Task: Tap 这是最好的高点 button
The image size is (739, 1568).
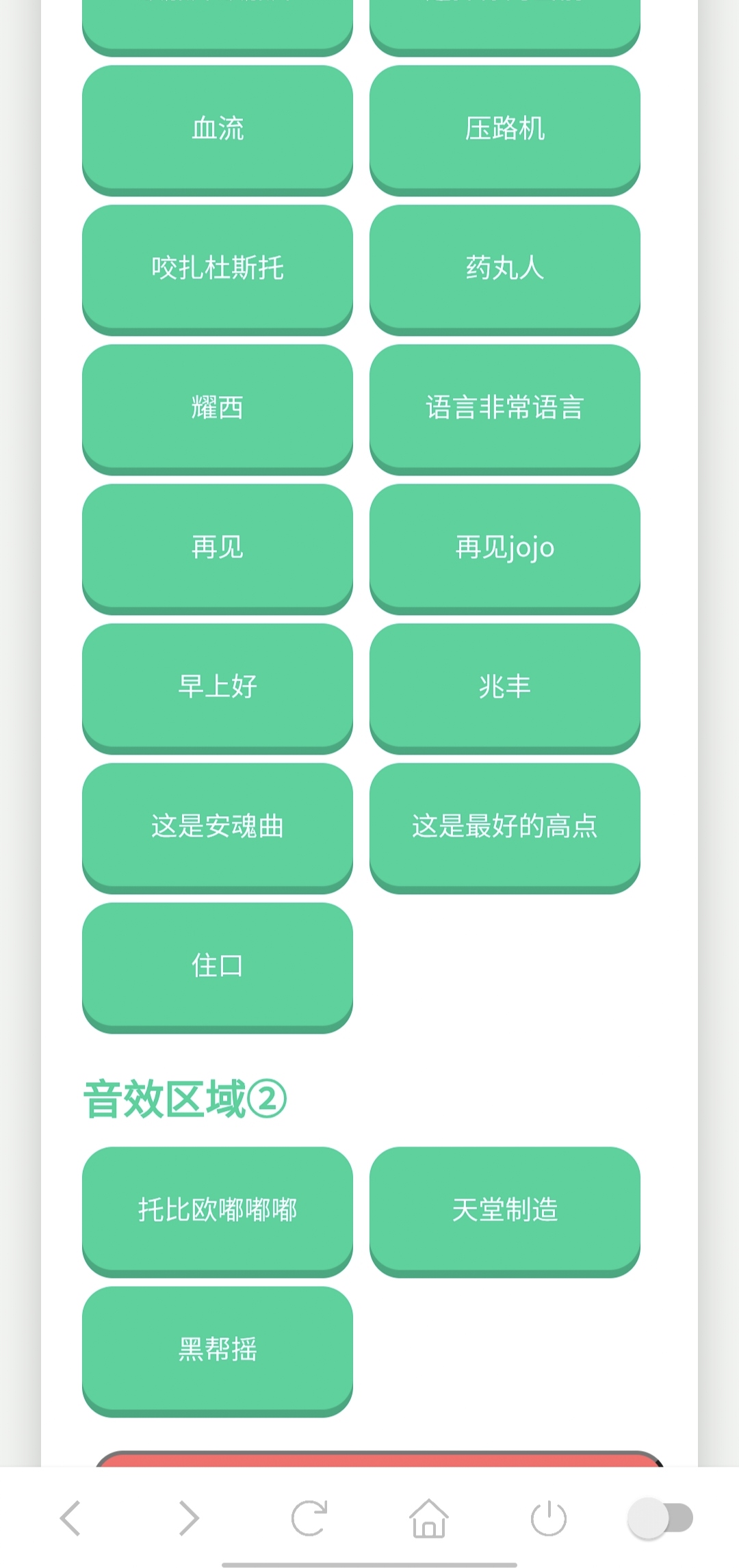Action: (x=505, y=826)
